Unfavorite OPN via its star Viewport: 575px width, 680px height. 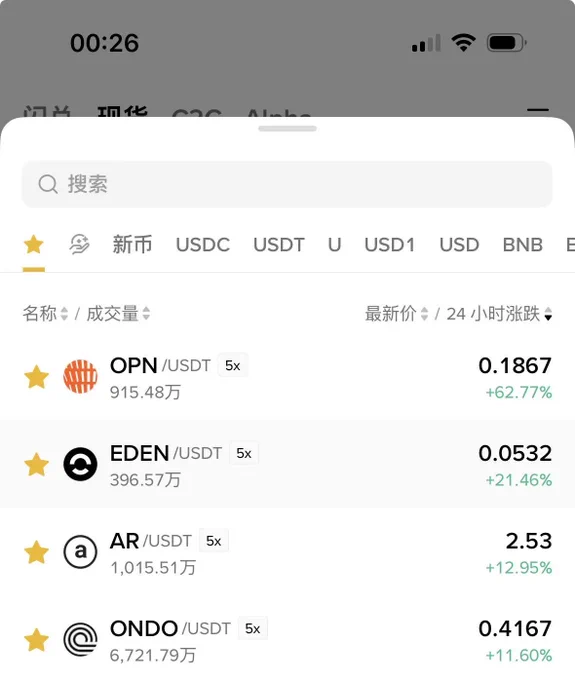(36, 376)
